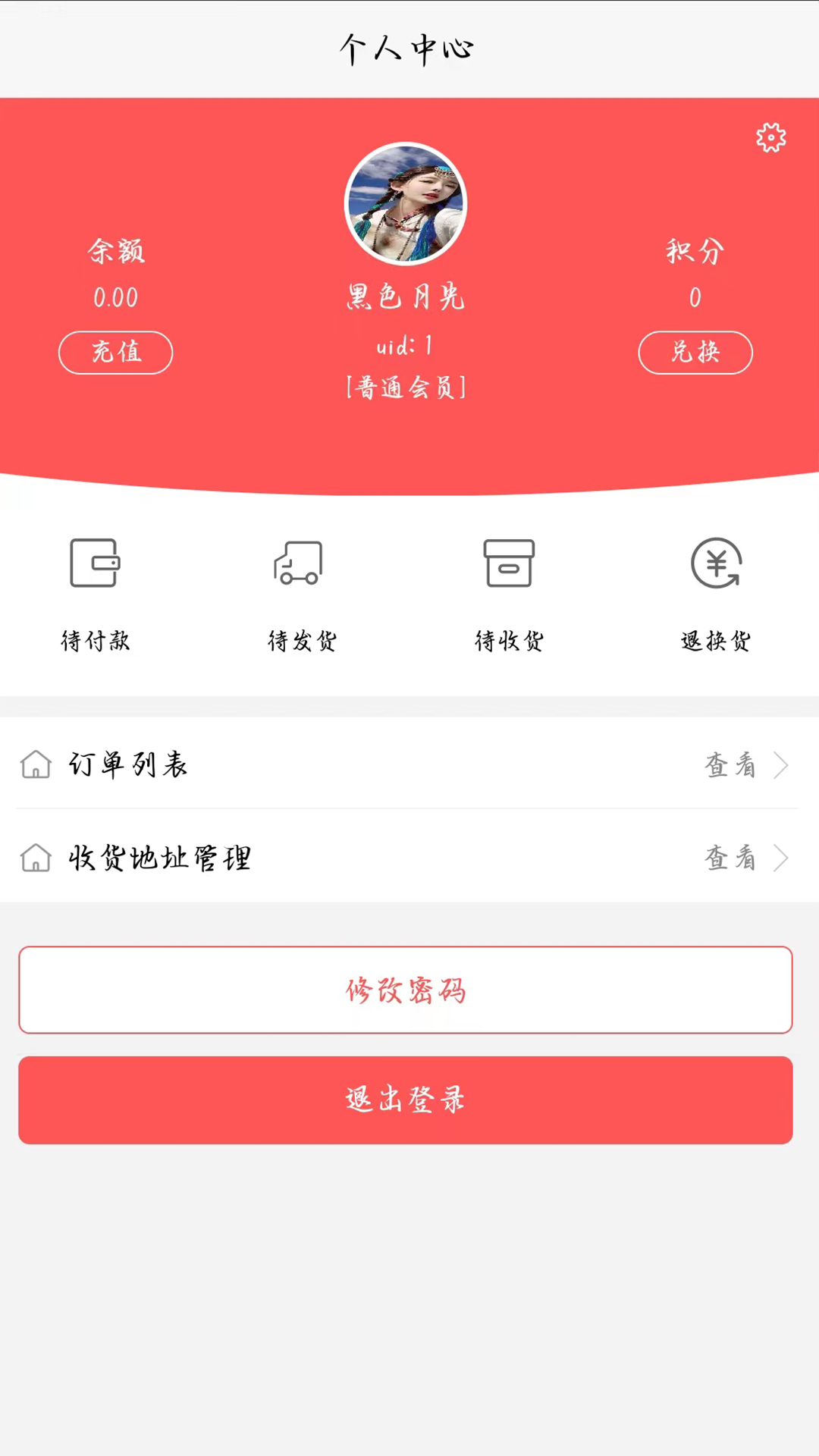Open the wallet icon for 待付款 orders
This screenshot has width=819, height=1456.
pos(94,563)
